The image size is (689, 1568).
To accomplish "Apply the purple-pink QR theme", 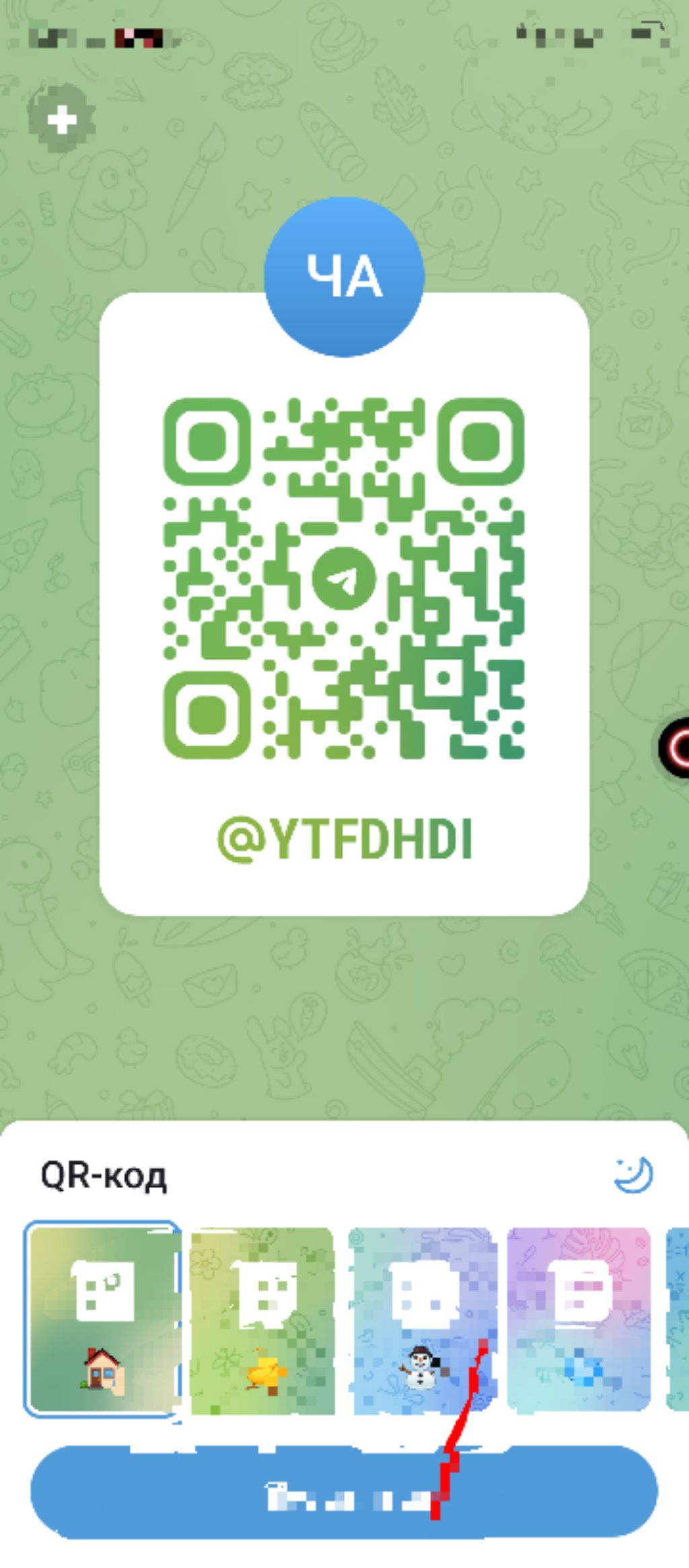I will 579,1319.
